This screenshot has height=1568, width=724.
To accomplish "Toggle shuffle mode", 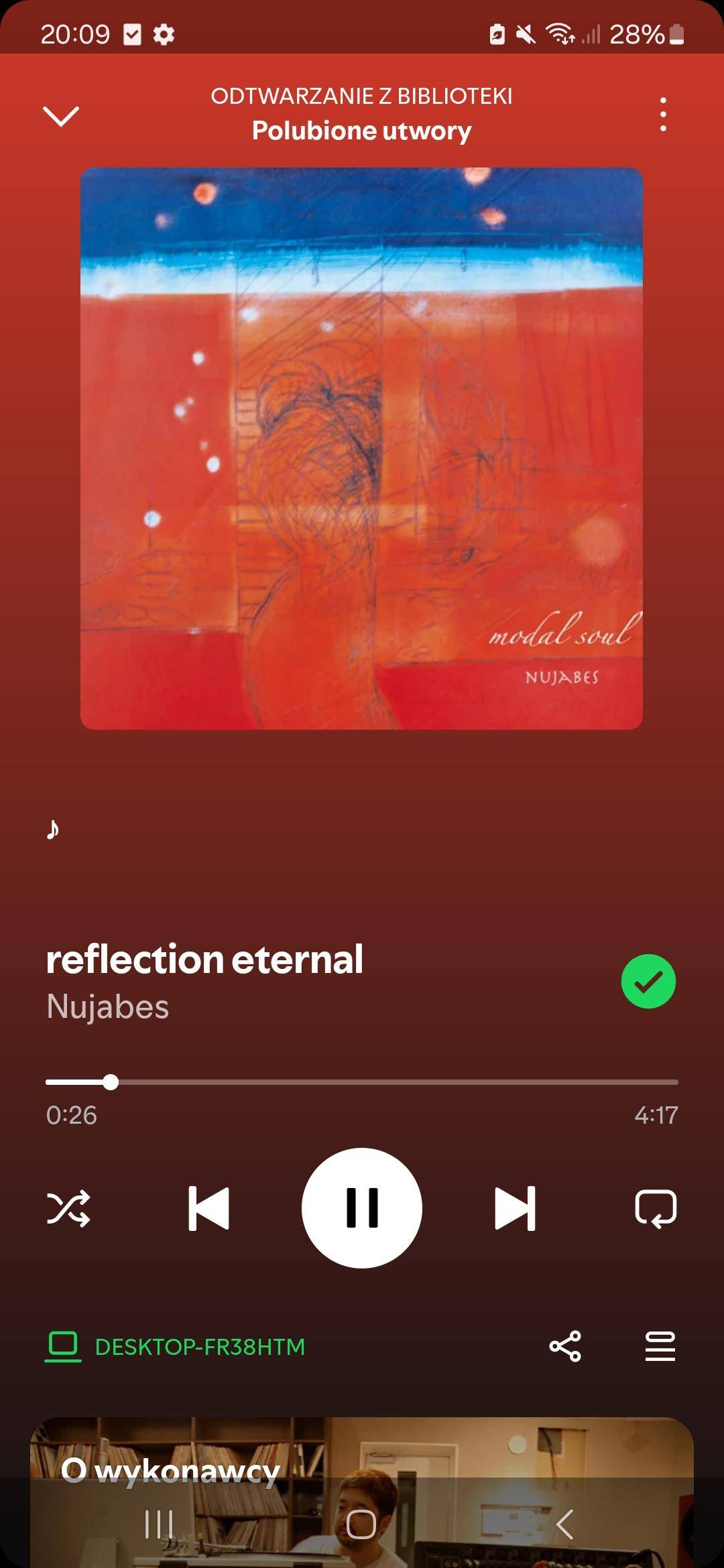I will (68, 1208).
